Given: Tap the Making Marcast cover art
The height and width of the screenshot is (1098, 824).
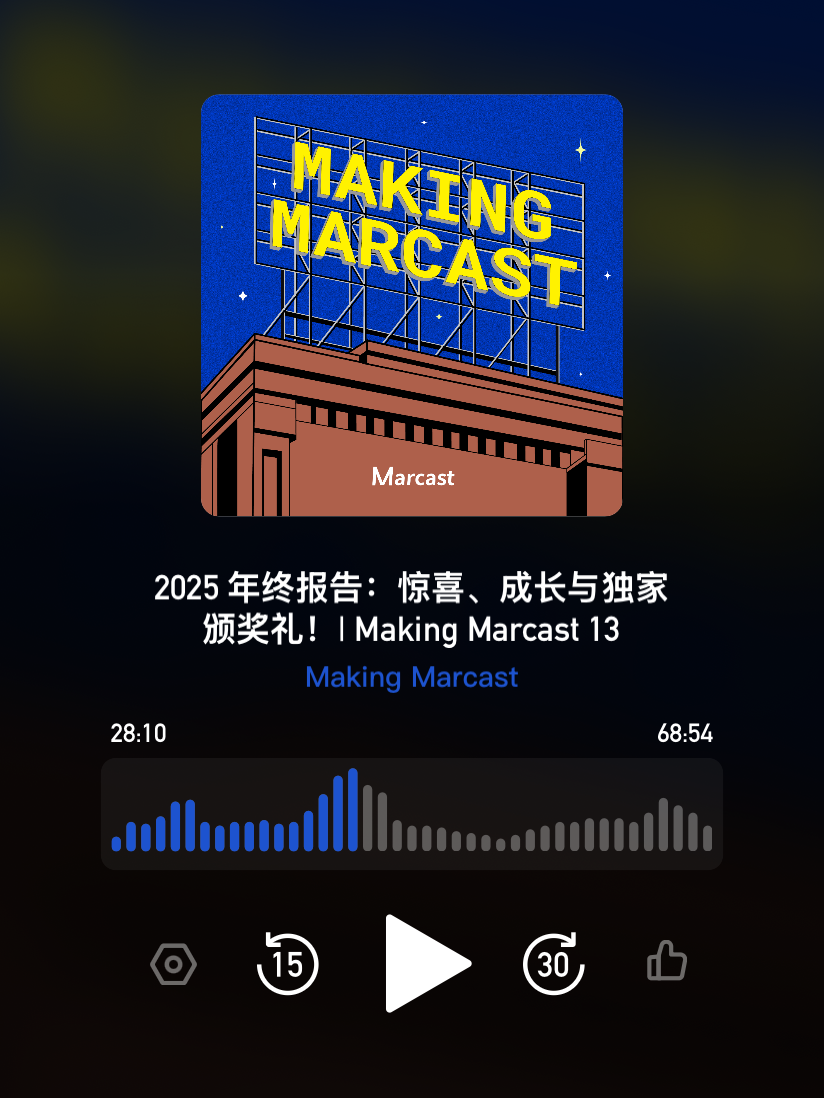Looking at the screenshot, I should pyautogui.click(x=412, y=305).
